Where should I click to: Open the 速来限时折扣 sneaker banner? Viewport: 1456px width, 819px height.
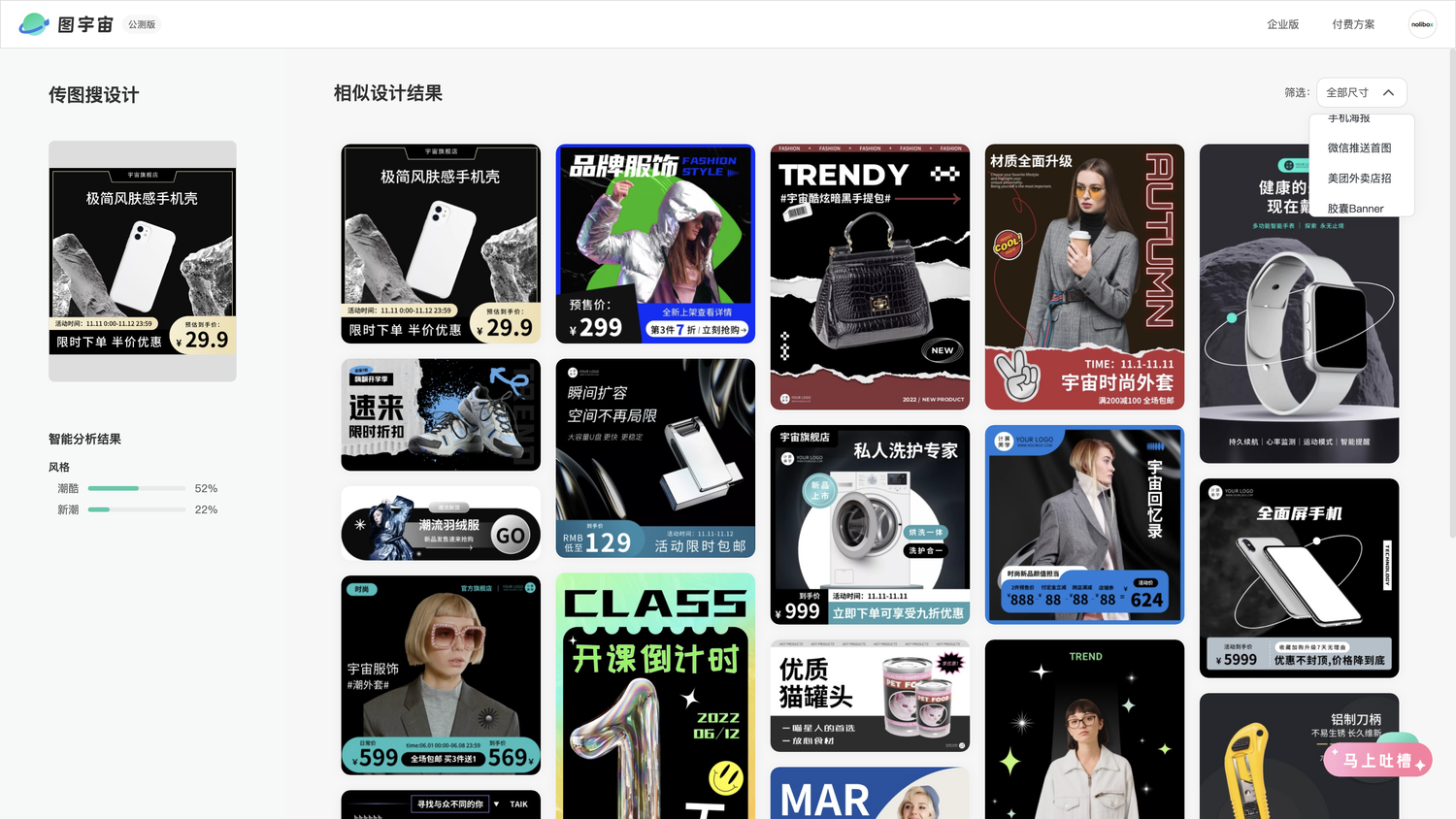click(441, 414)
